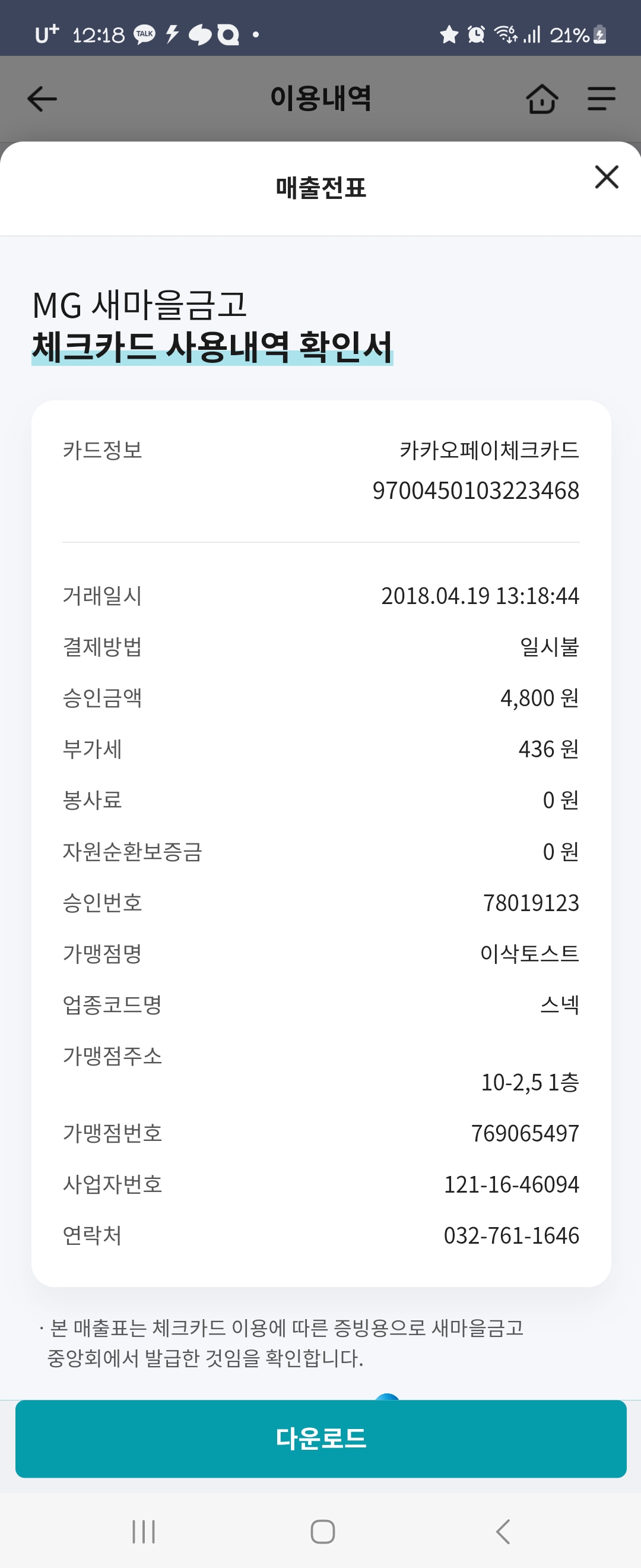
Task: Open the home icon in header
Action: pos(542,99)
